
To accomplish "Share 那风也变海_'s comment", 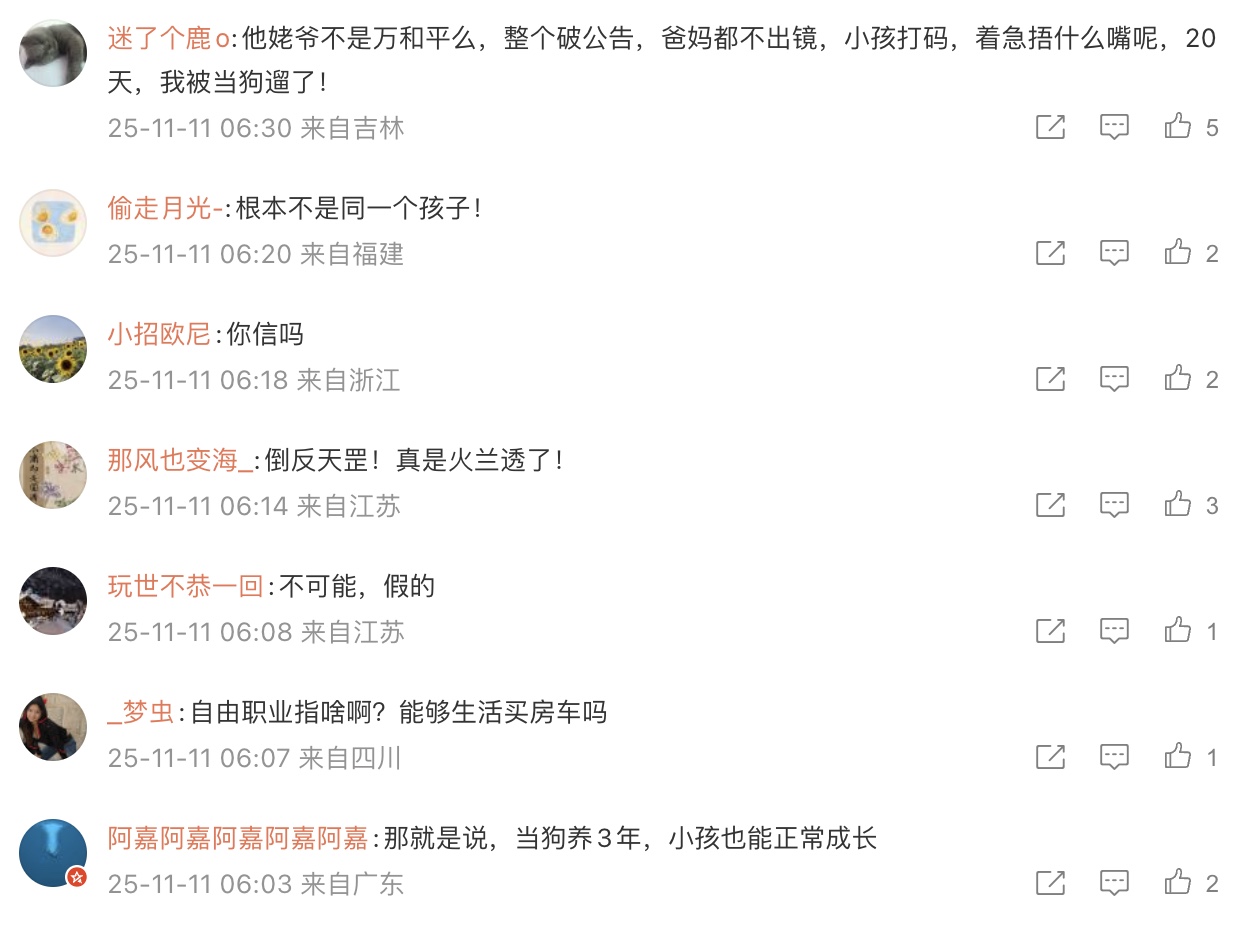I will [1050, 505].
